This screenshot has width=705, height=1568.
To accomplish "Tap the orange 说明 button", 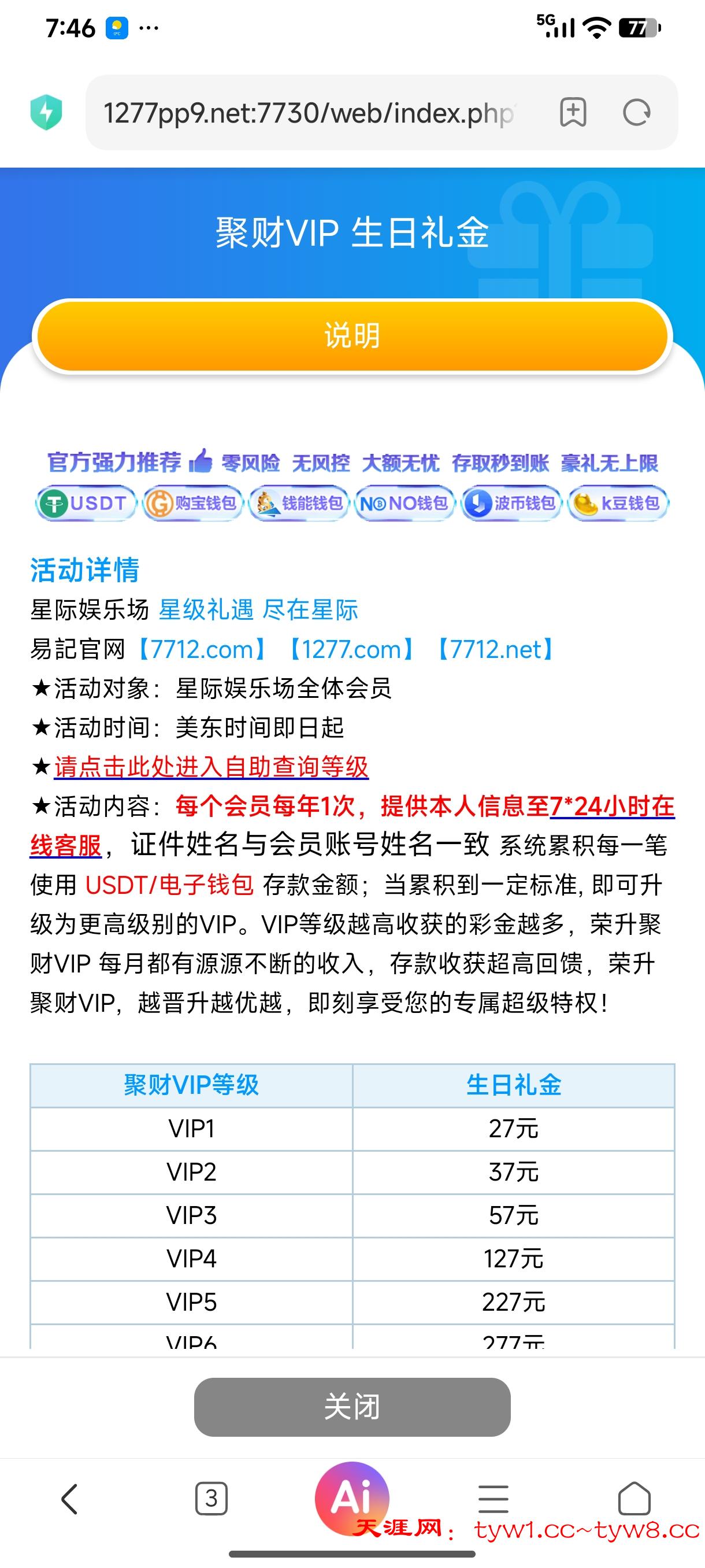I will [x=352, y=335].
